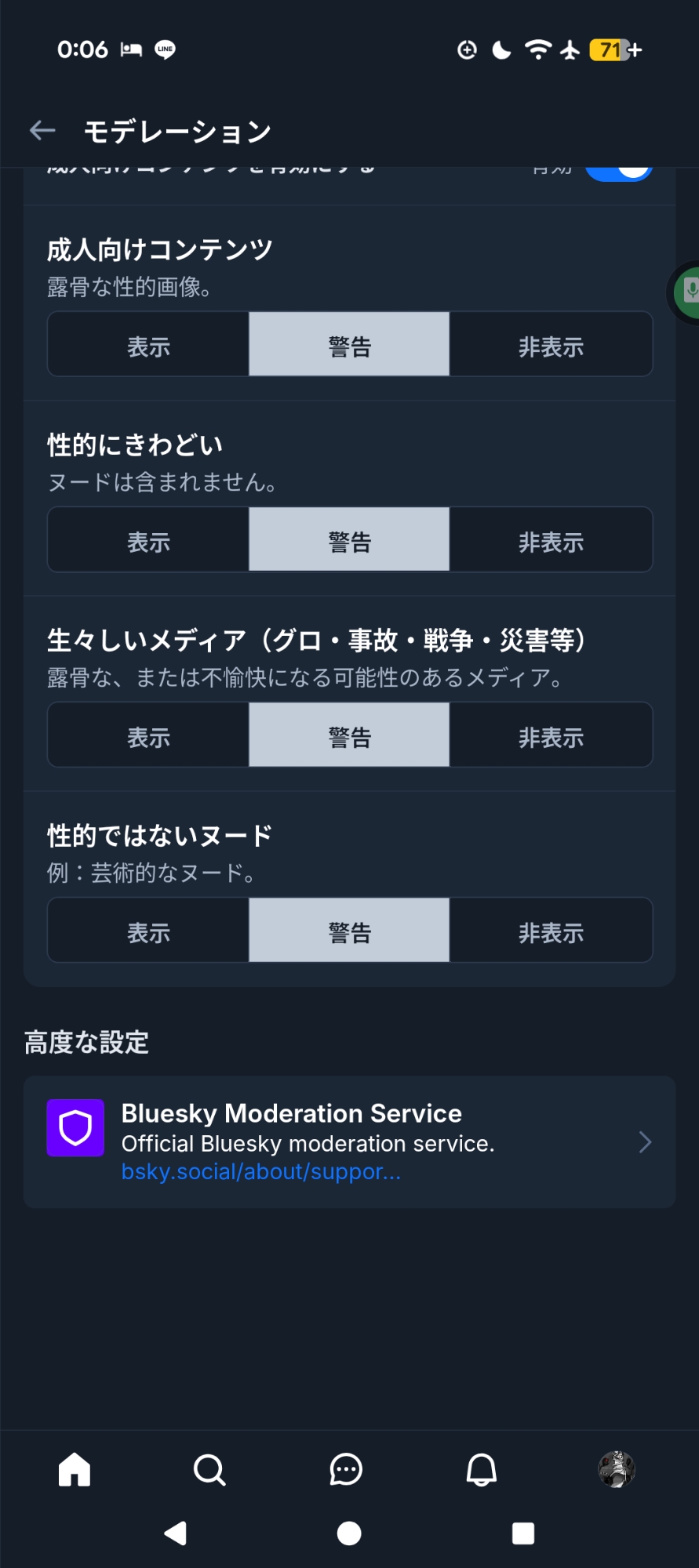Open the profile avatar tab
This screenshot has width=699, height=1568.
tap(617, 1469)
